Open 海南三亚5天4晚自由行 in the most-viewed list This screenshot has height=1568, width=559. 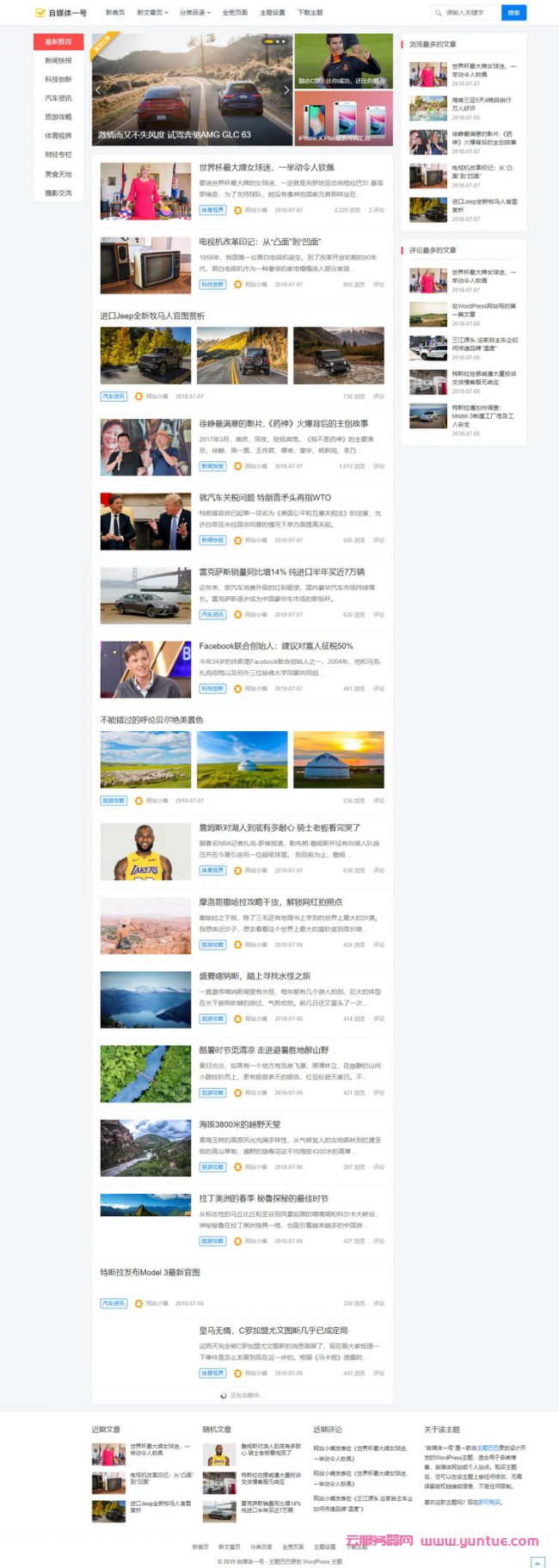click(482, 104)
